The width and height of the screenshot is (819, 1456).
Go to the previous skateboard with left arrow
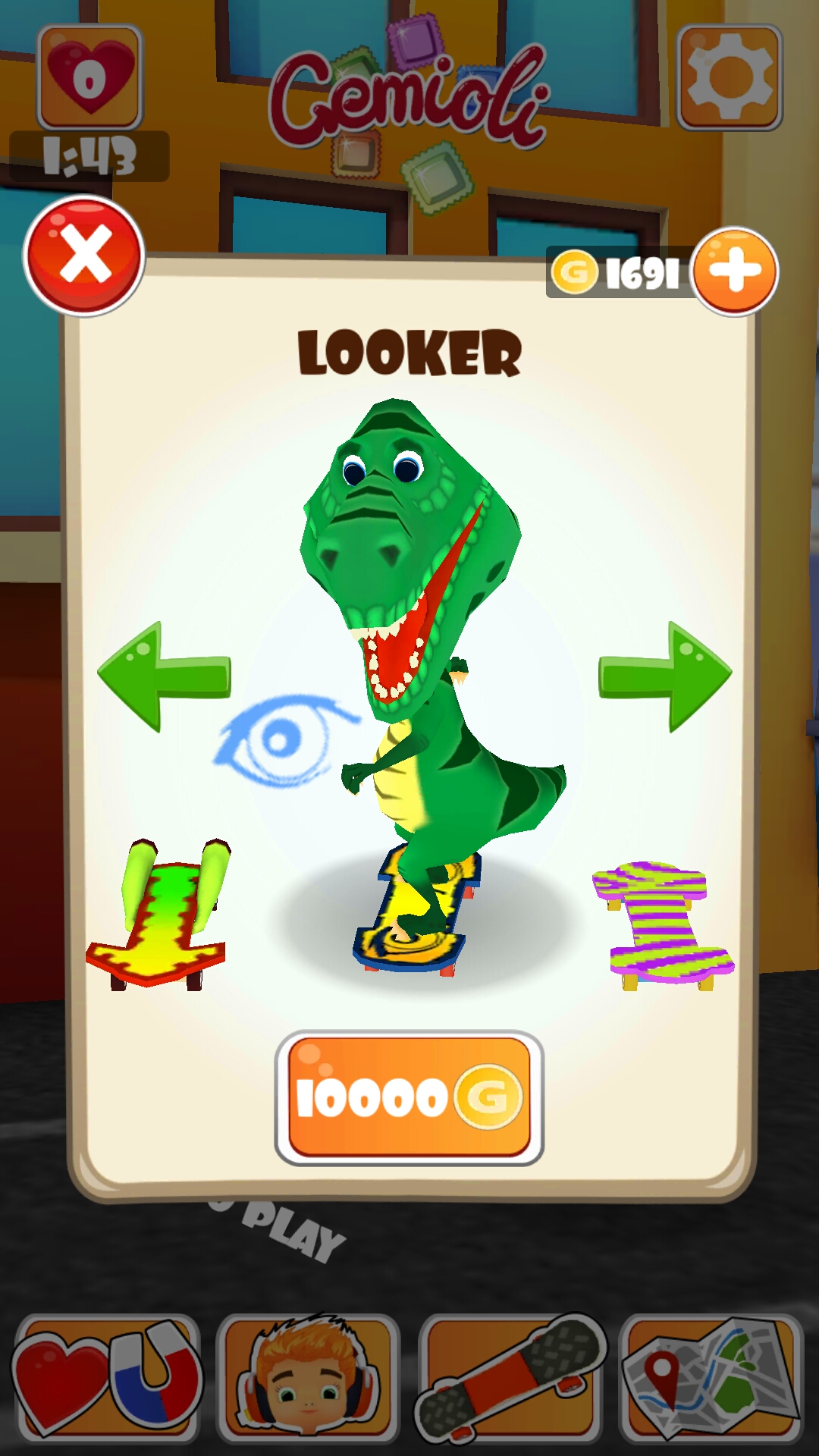click(165, 676)
